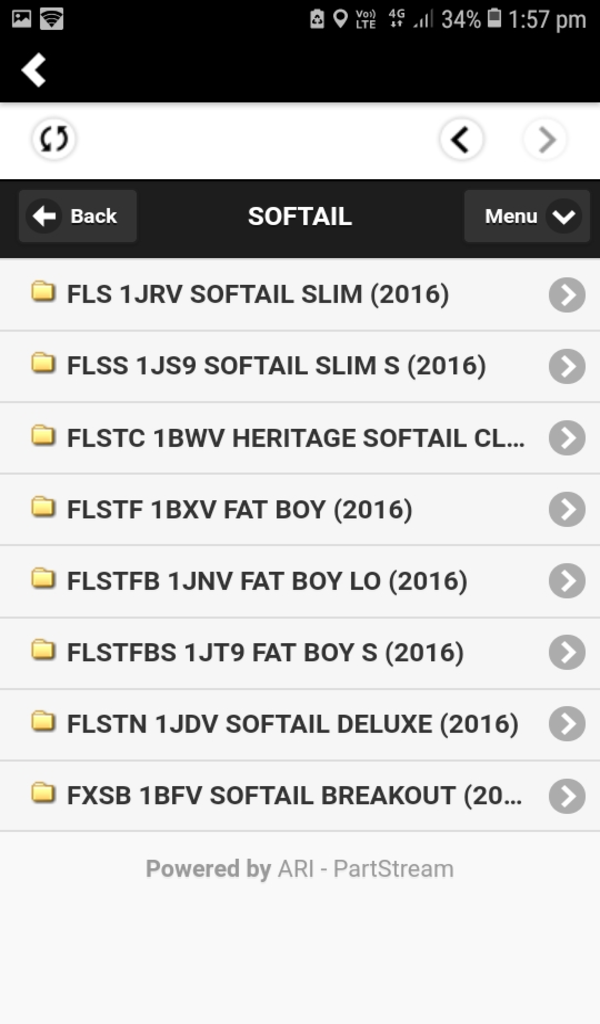Open FLS 1JRV Softail Slim (2016)
Screen dimensions: 600x1024
[258, 295]
